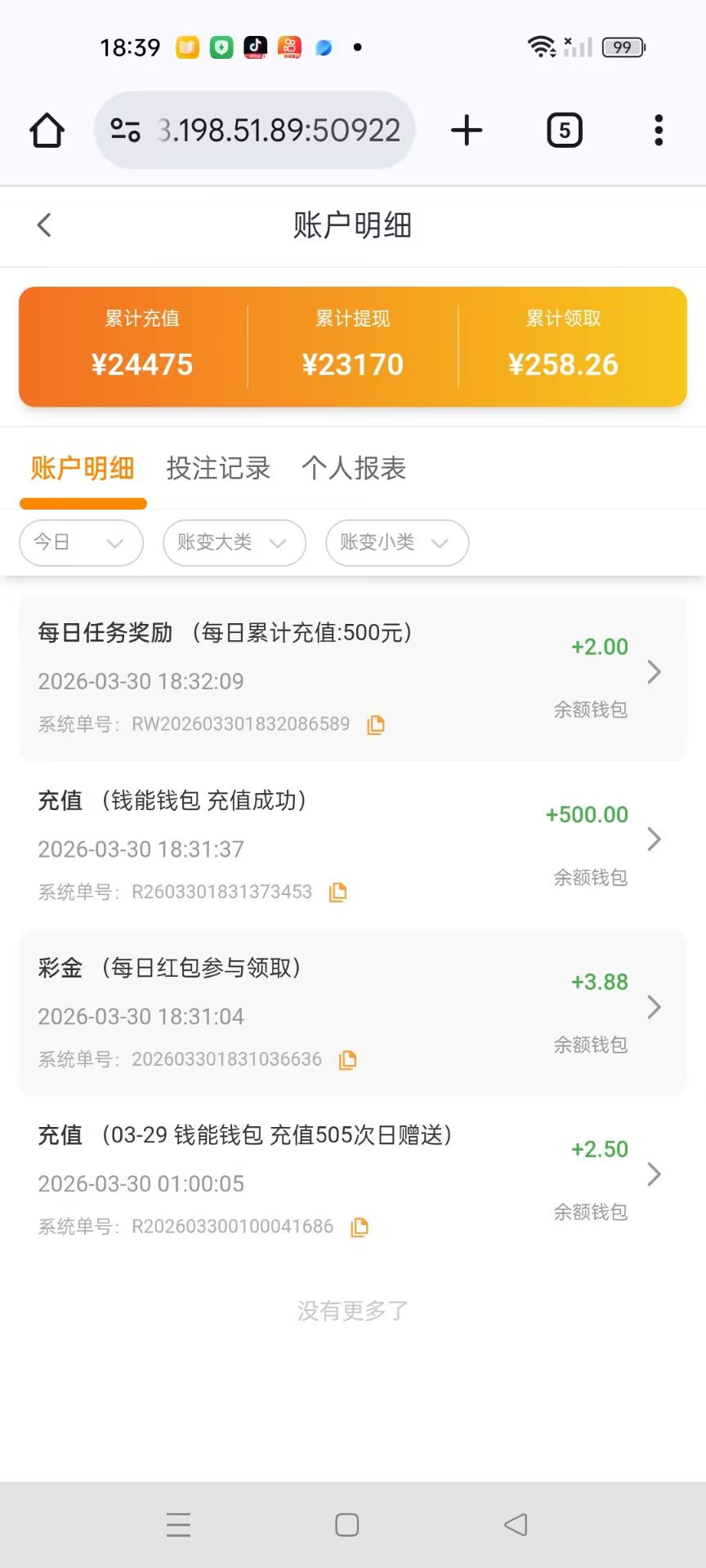Switch to the 投注记录 tab
Screen dimensions: 706x1568
(218, 469)
